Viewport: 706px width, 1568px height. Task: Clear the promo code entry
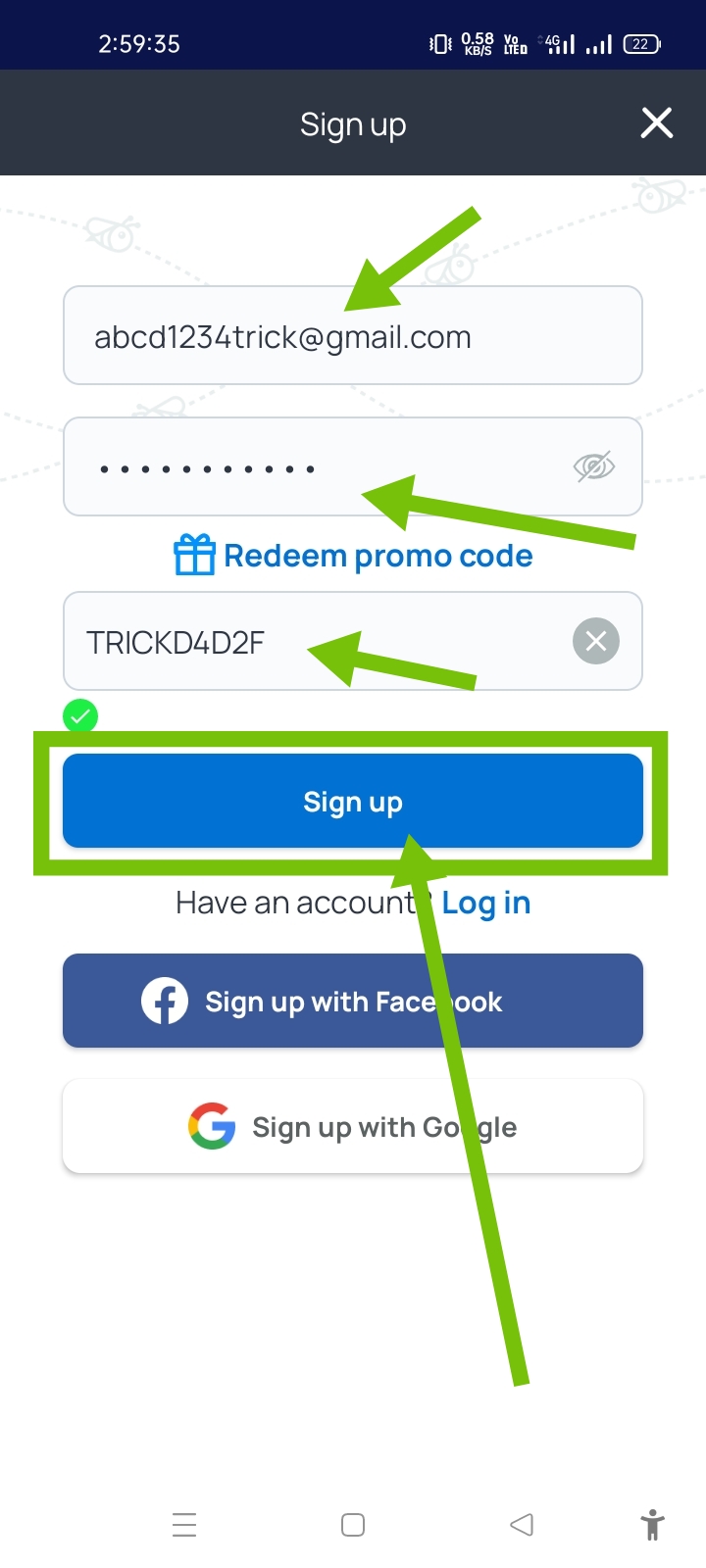[595, 641]
